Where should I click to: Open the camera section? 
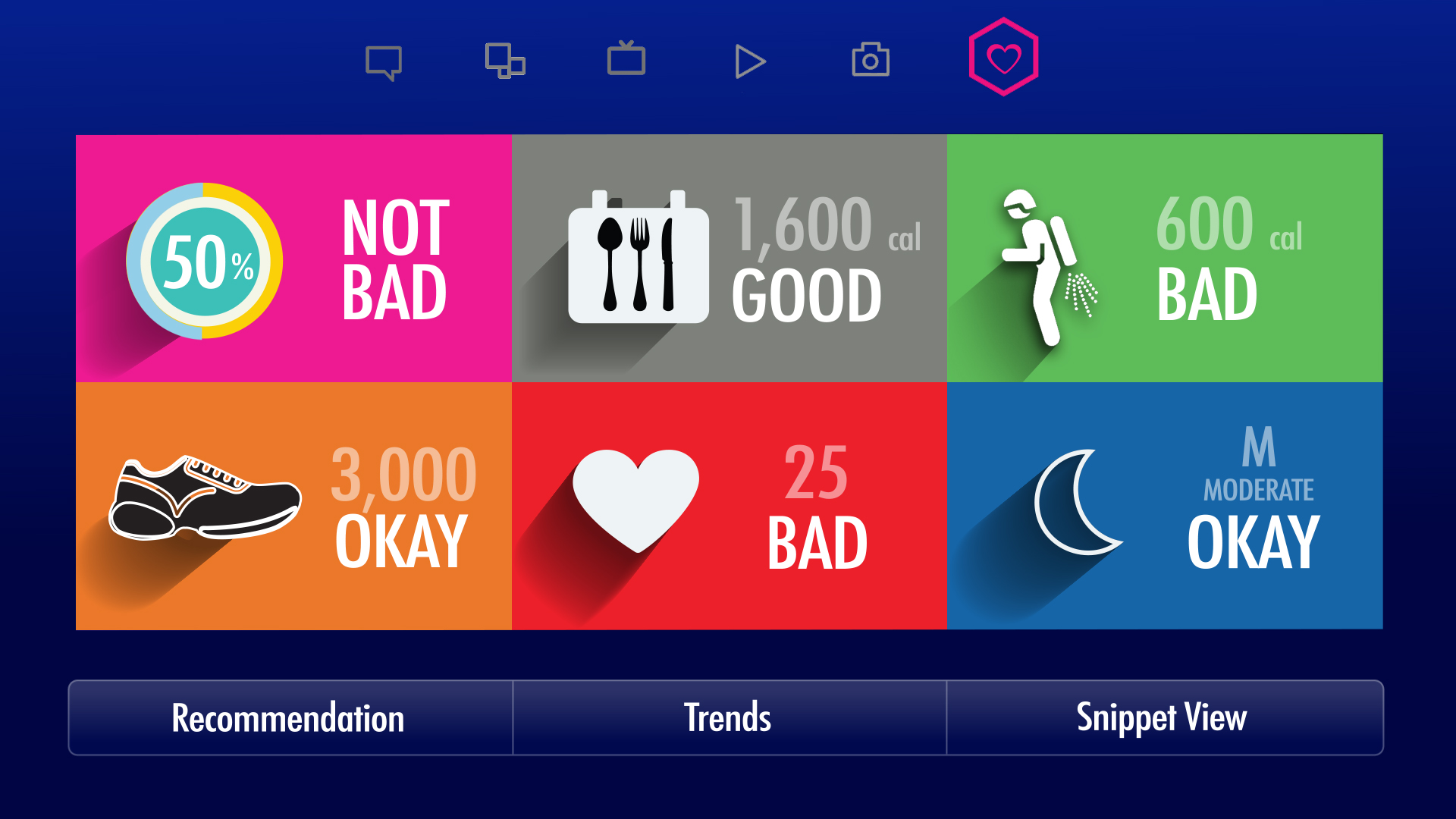[x=871, y=60]
